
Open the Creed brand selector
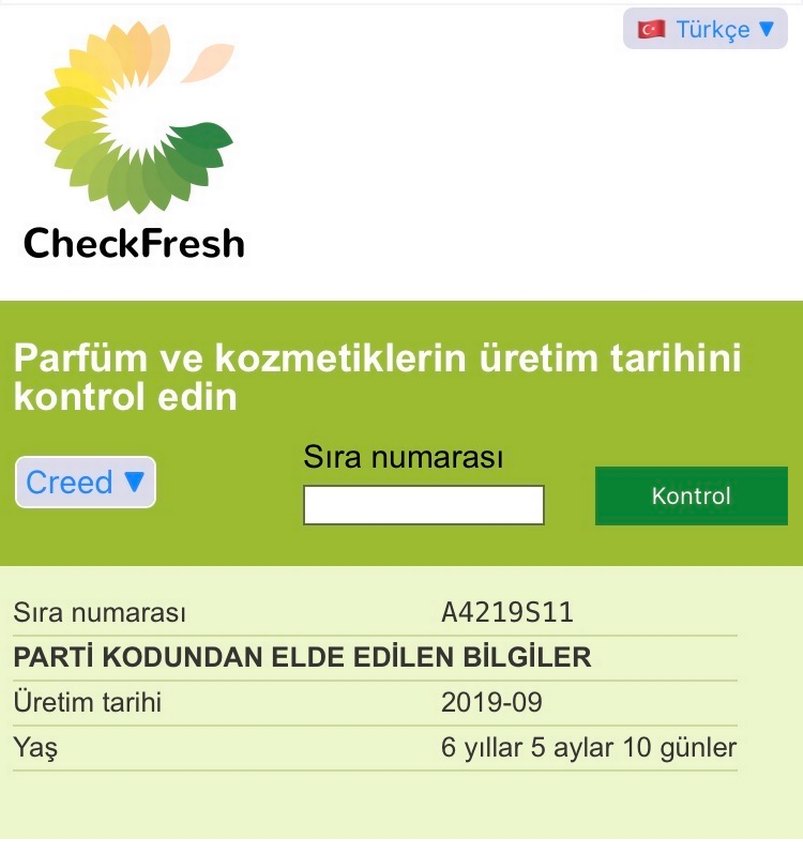pyautogui.click(x=85, y=483)
